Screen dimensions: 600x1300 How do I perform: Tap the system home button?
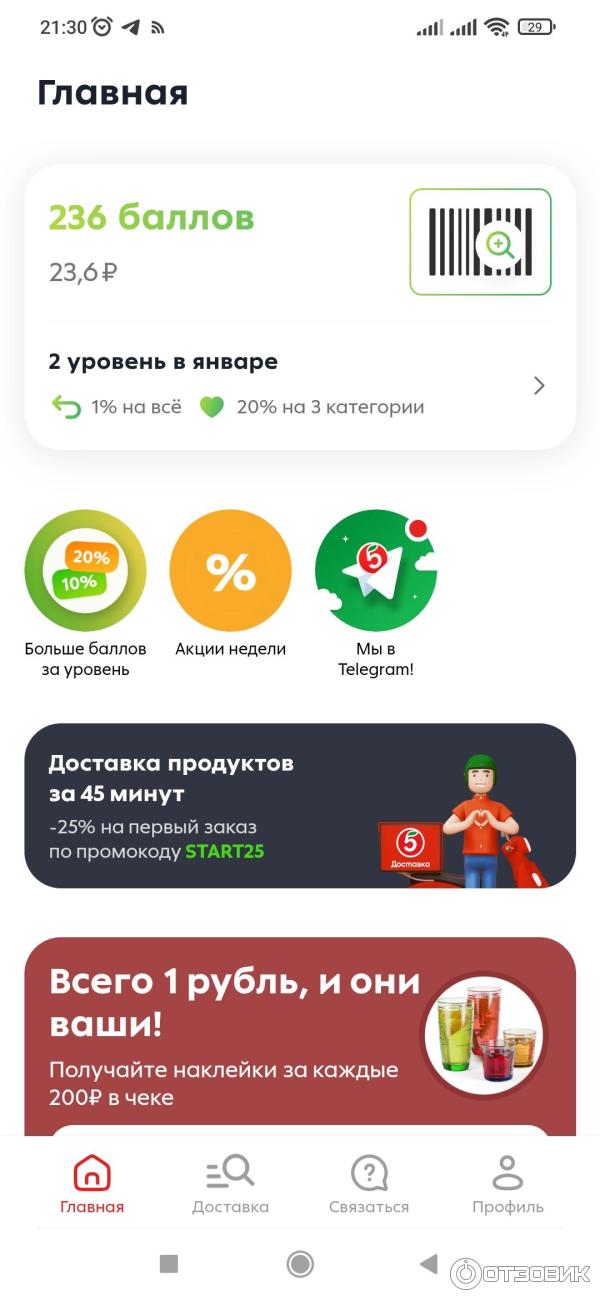tap(300, 1264)
